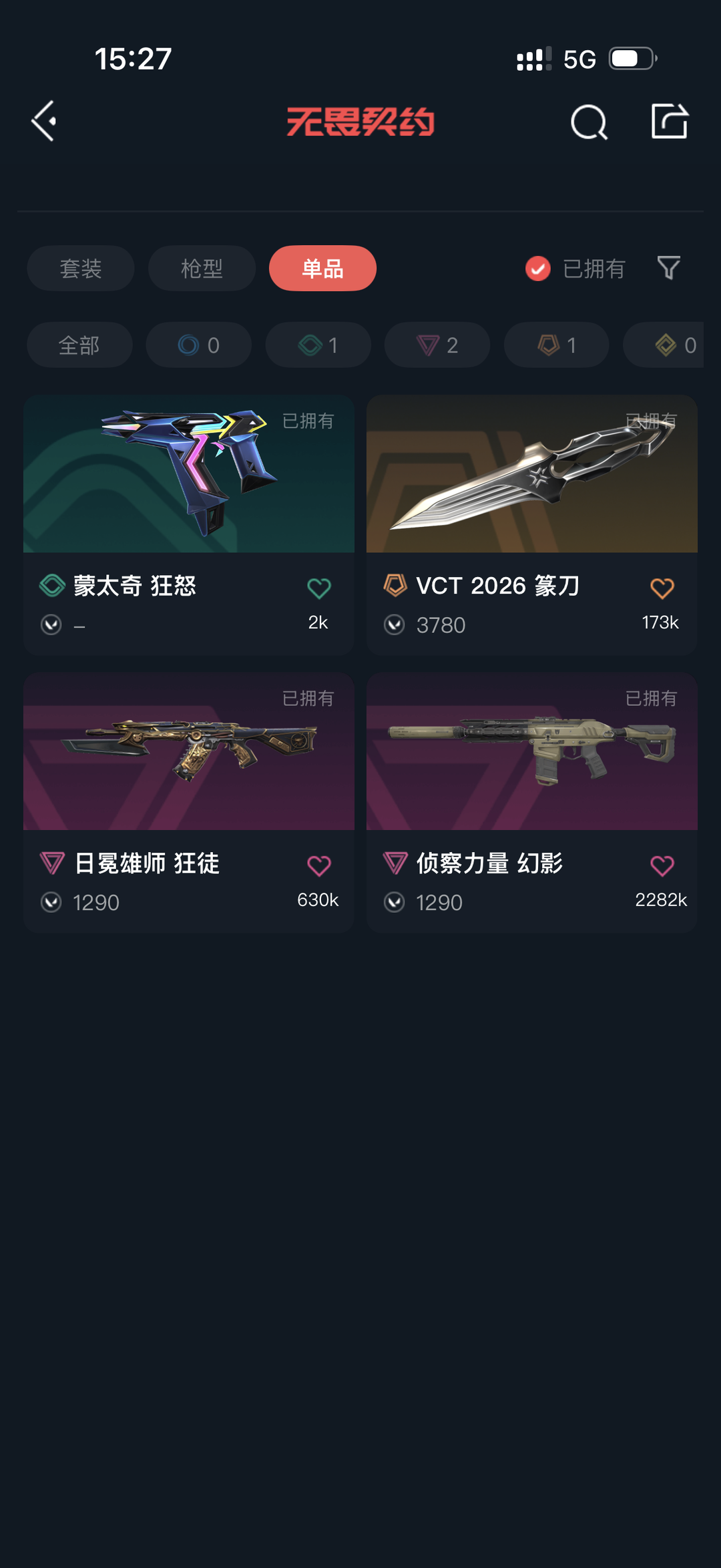Filter by pink triangle tier chip showing 2
Screen dimensions: 721x1568
437,345
